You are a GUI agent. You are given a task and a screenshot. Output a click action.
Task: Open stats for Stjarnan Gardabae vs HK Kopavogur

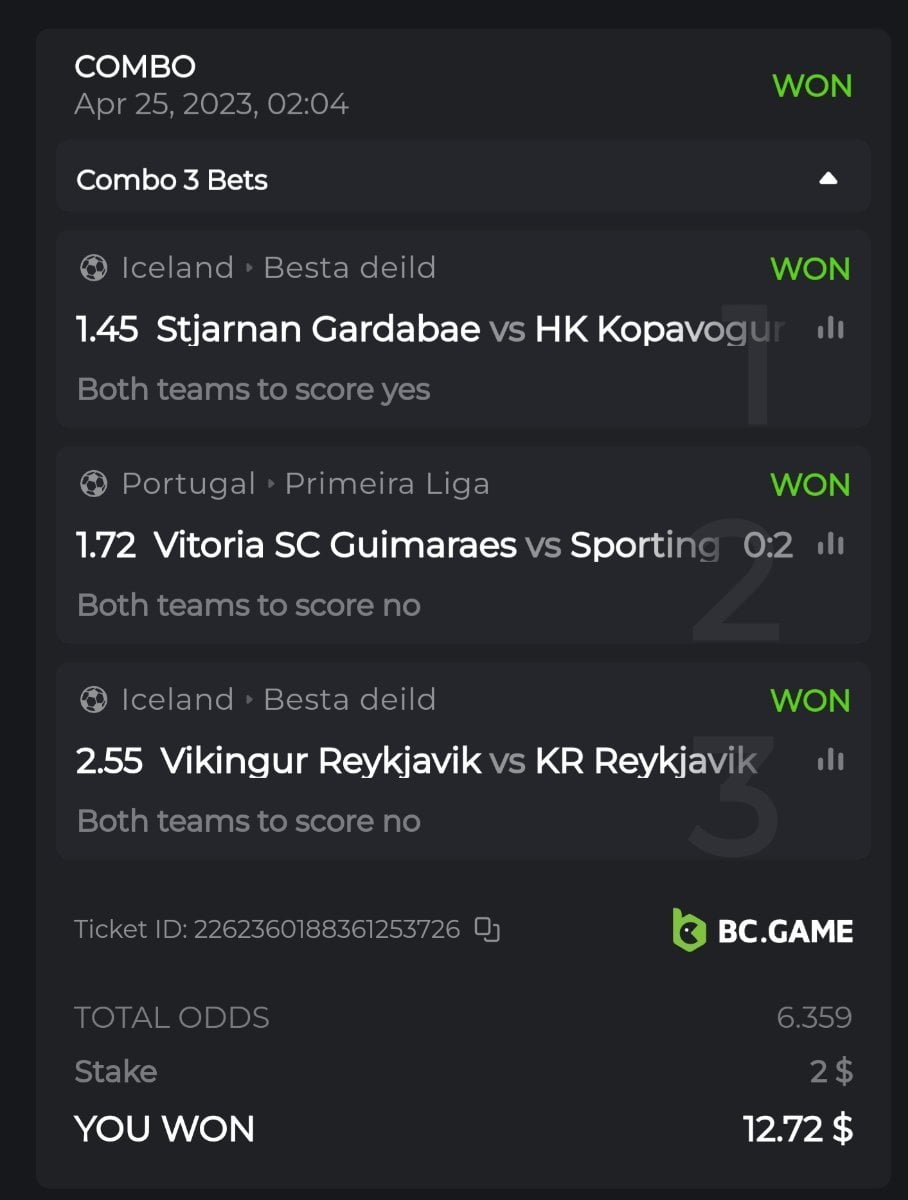(830, 329)
